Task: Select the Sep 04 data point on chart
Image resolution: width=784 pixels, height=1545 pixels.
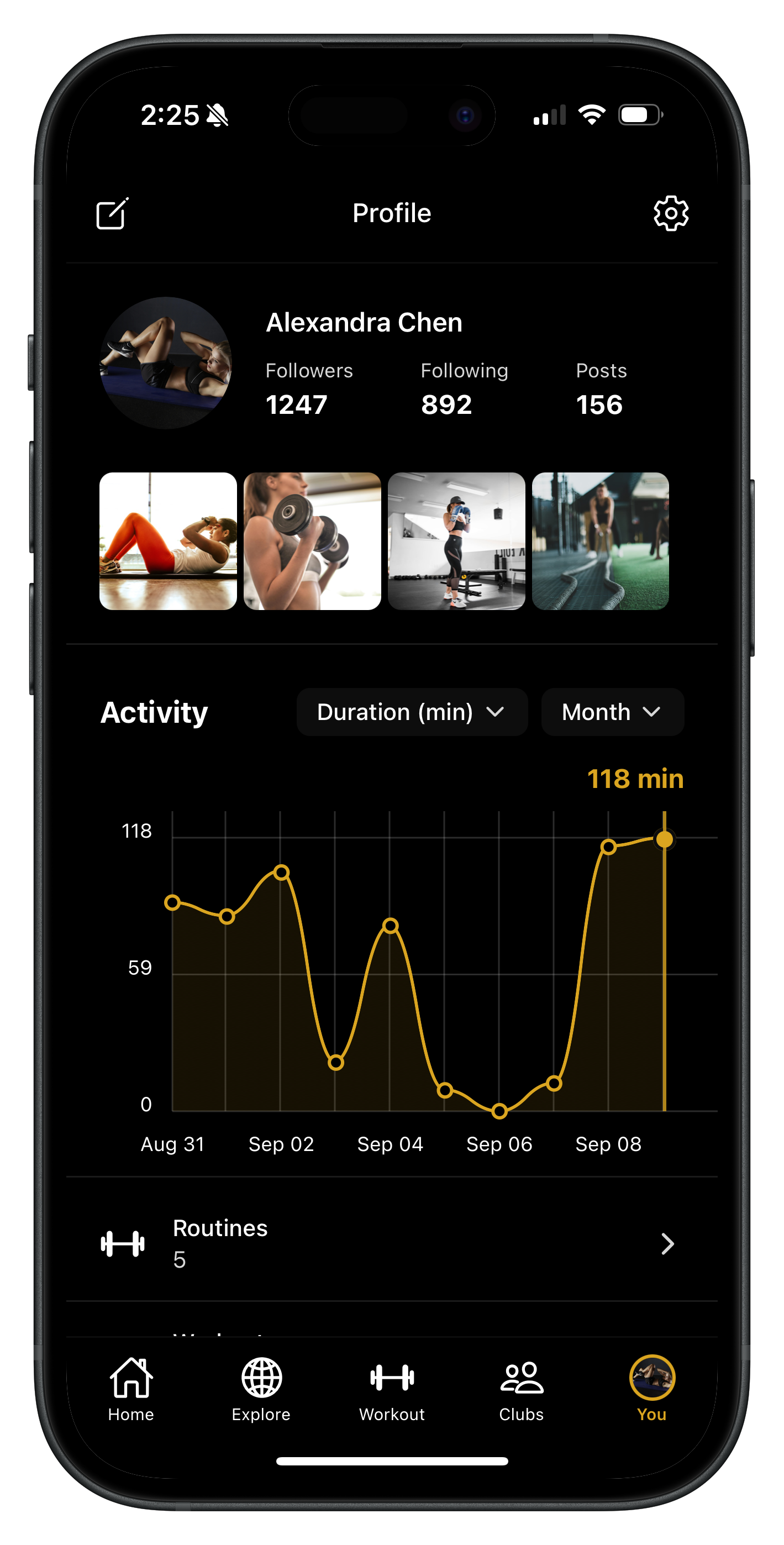Action: pos(391,926)
